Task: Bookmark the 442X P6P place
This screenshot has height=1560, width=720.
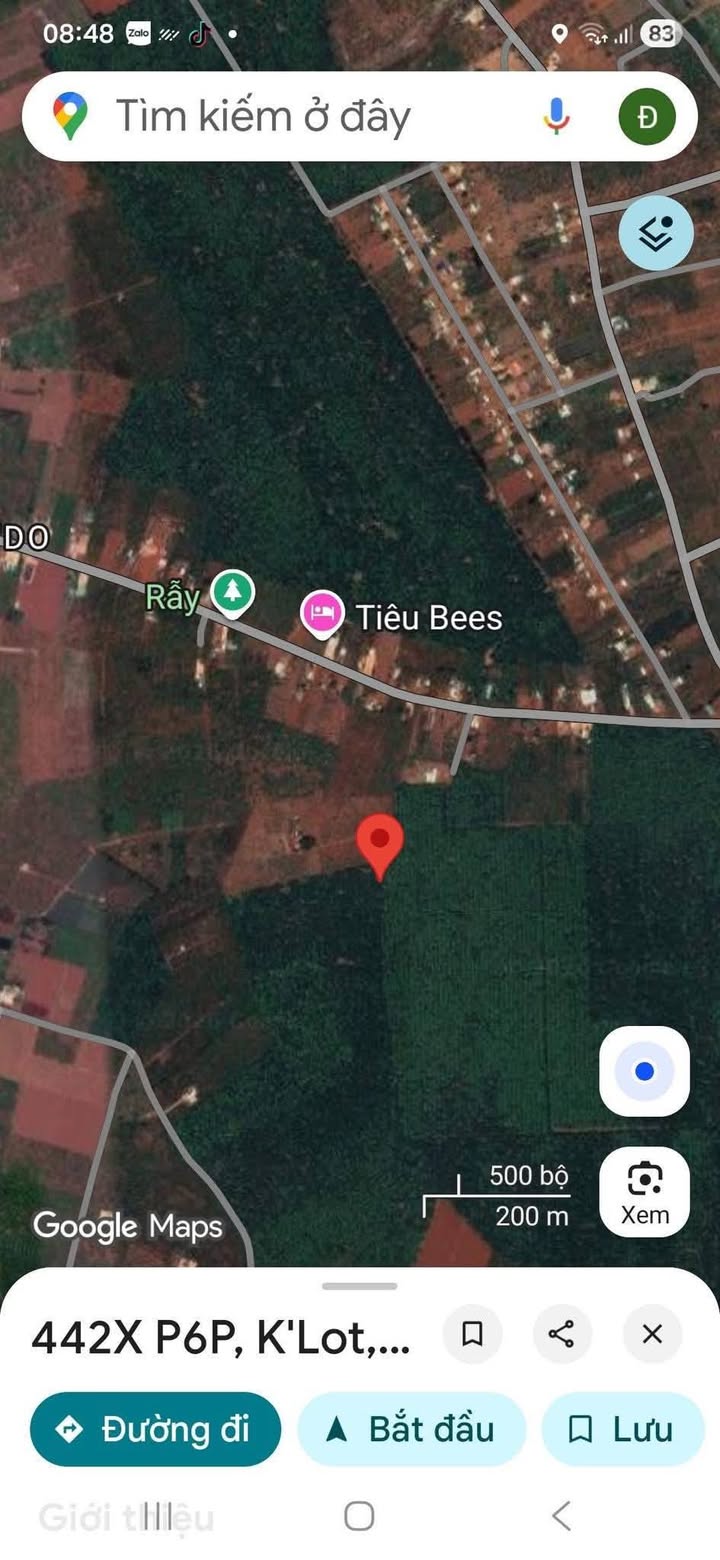Action: (x=472, y=1333)
